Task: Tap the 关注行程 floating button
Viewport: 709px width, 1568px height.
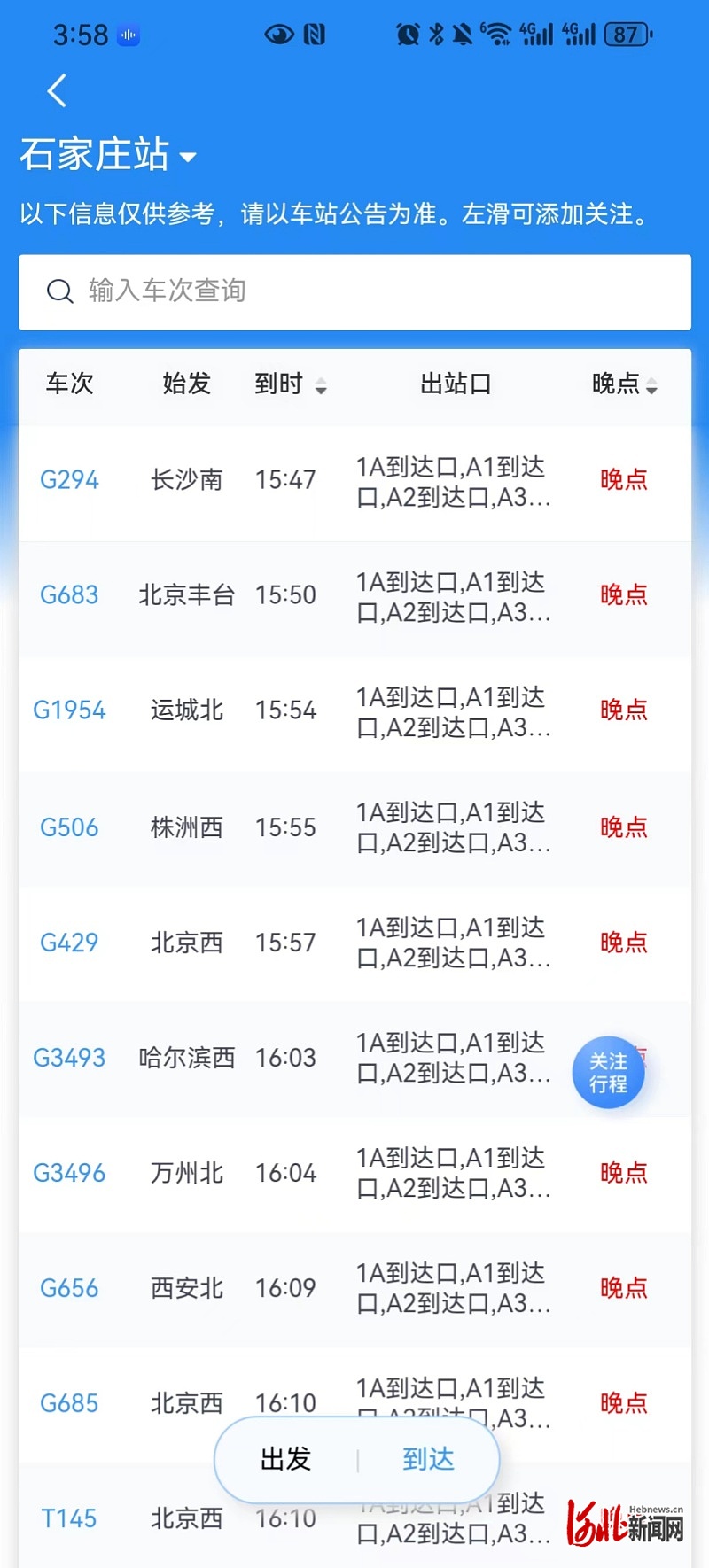Action: coord(608,1073)
